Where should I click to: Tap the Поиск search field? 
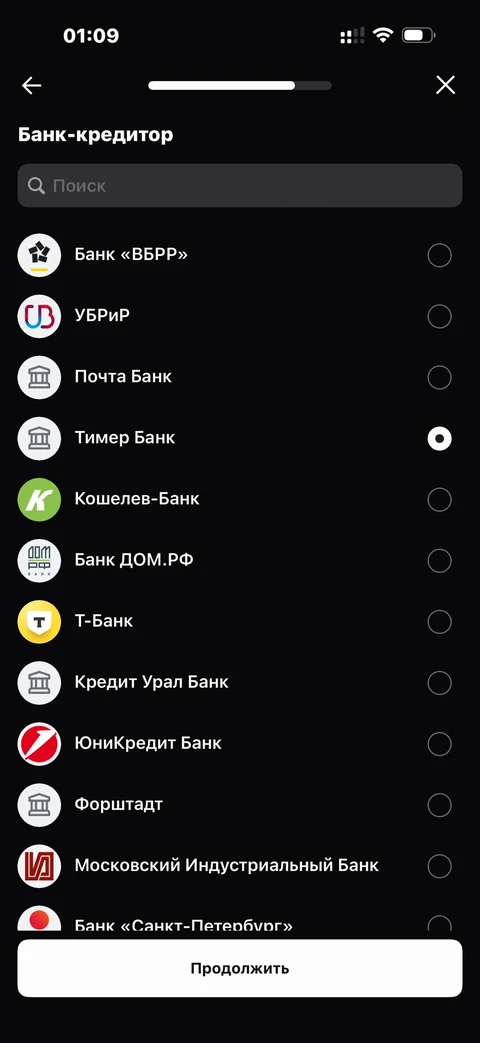click(x=240, y=186)
